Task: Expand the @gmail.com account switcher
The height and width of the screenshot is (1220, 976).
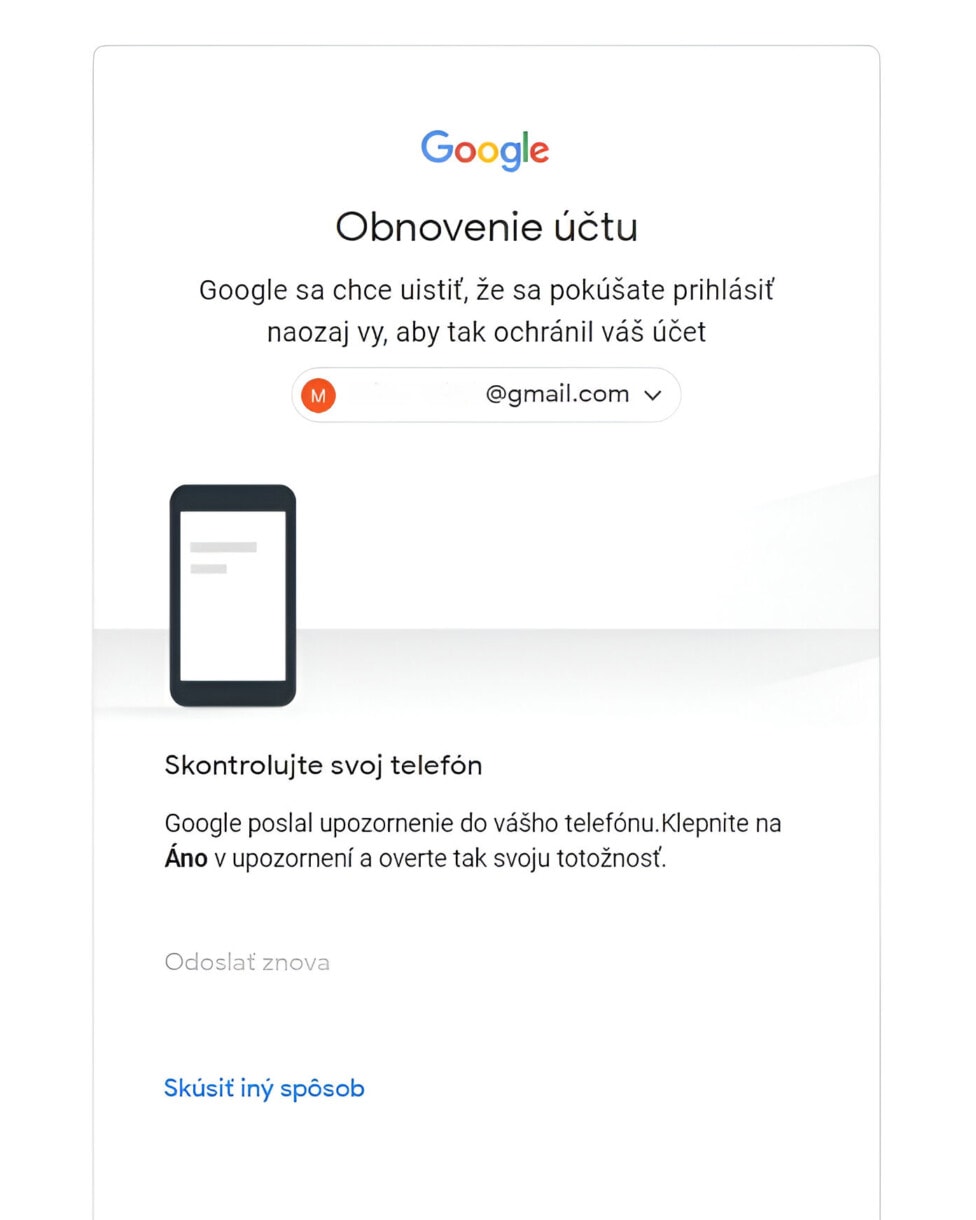Action: click(x=486, y=395)
